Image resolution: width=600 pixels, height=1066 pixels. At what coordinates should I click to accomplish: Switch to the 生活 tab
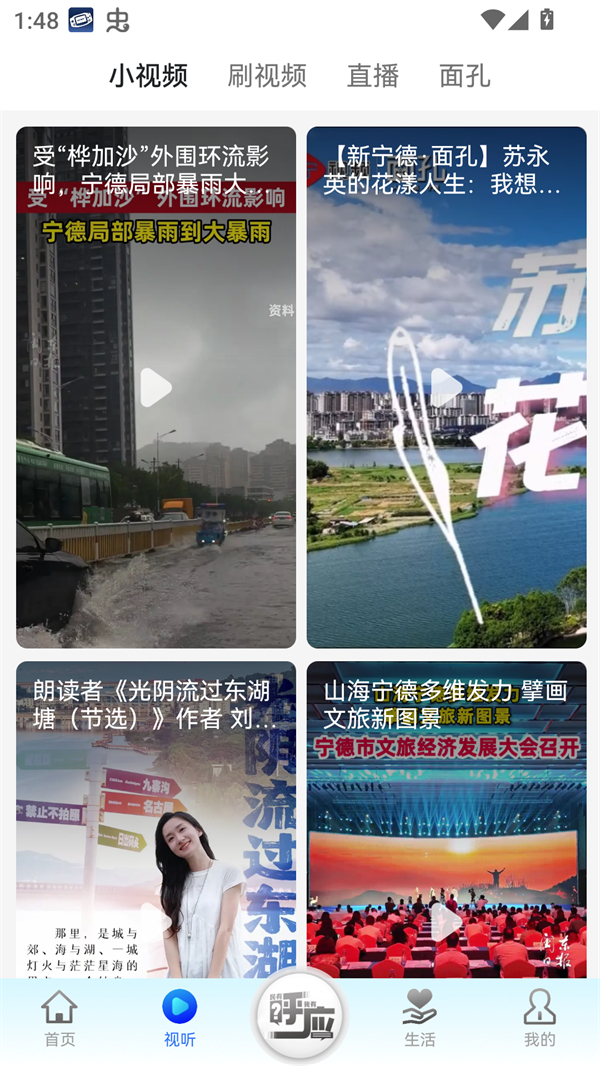coord(420,1018)
